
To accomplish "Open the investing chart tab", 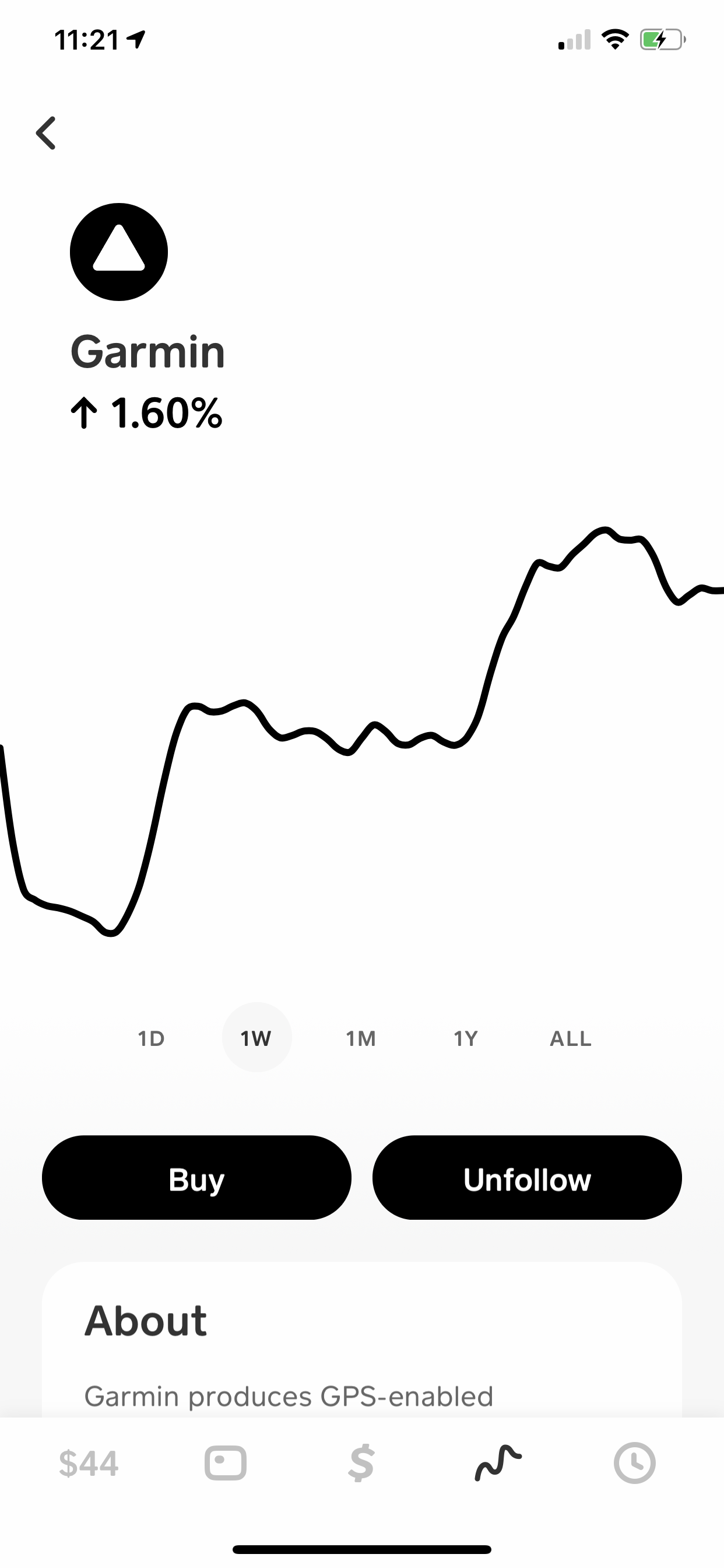I will (498, 1462).
